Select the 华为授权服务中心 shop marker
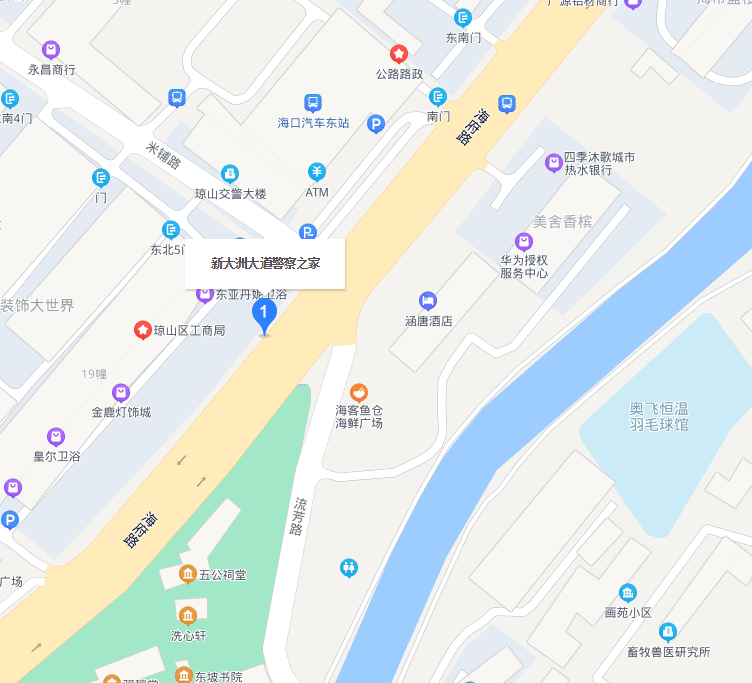This screenshot has width=752, height=683. [x=523, y=242]
